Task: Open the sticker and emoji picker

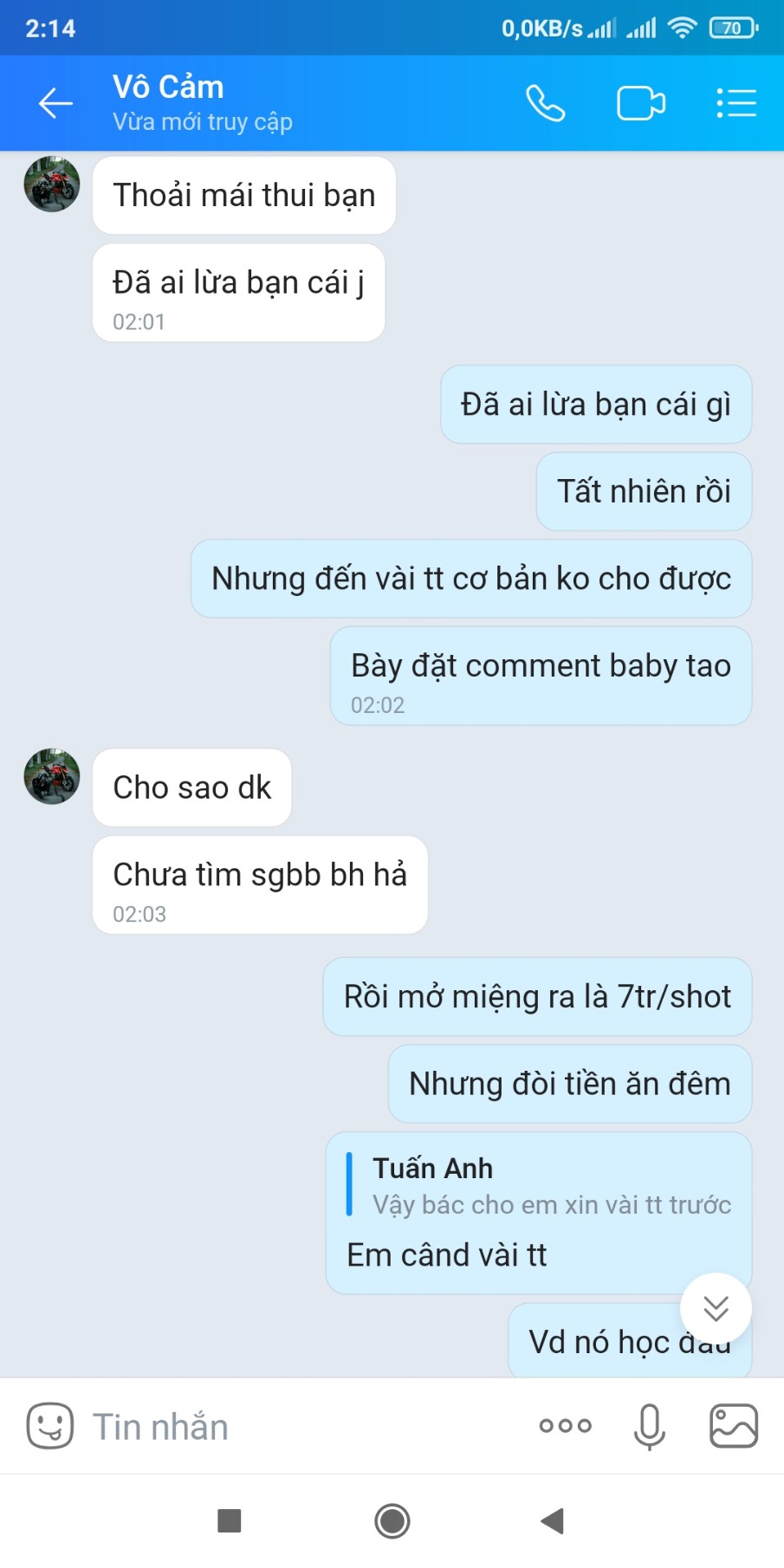Action: 49,1425
